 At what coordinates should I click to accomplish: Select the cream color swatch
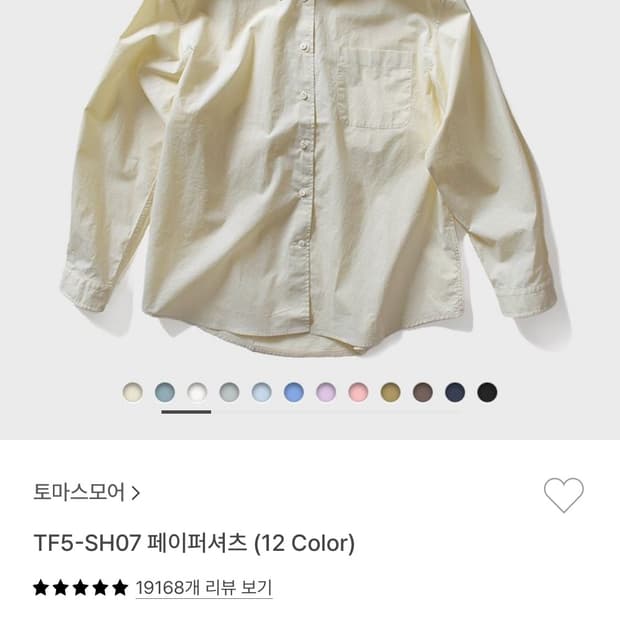pos(133,392)
